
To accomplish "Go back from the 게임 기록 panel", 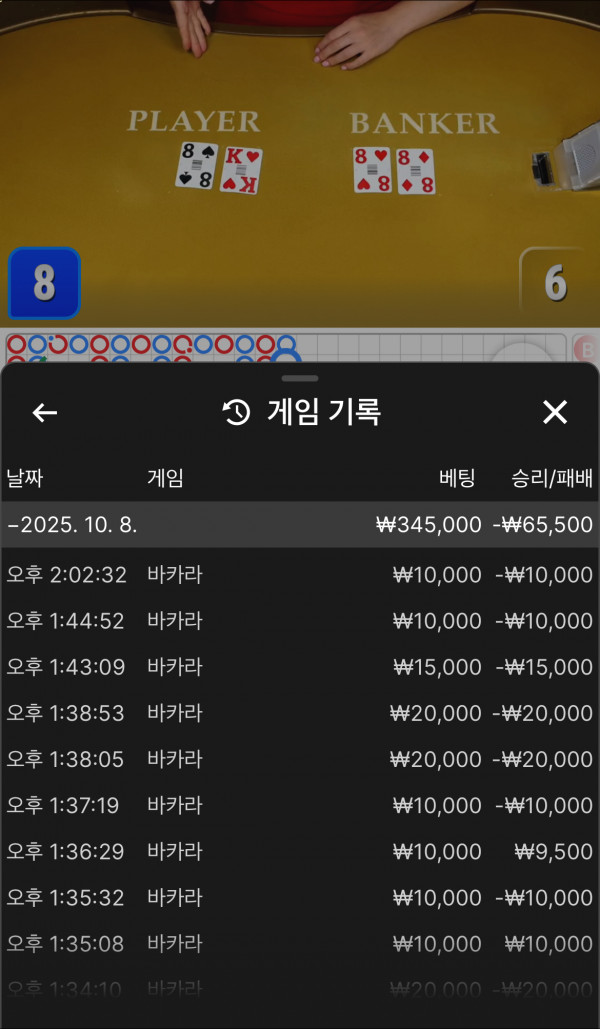I will [x=45, y=412].
